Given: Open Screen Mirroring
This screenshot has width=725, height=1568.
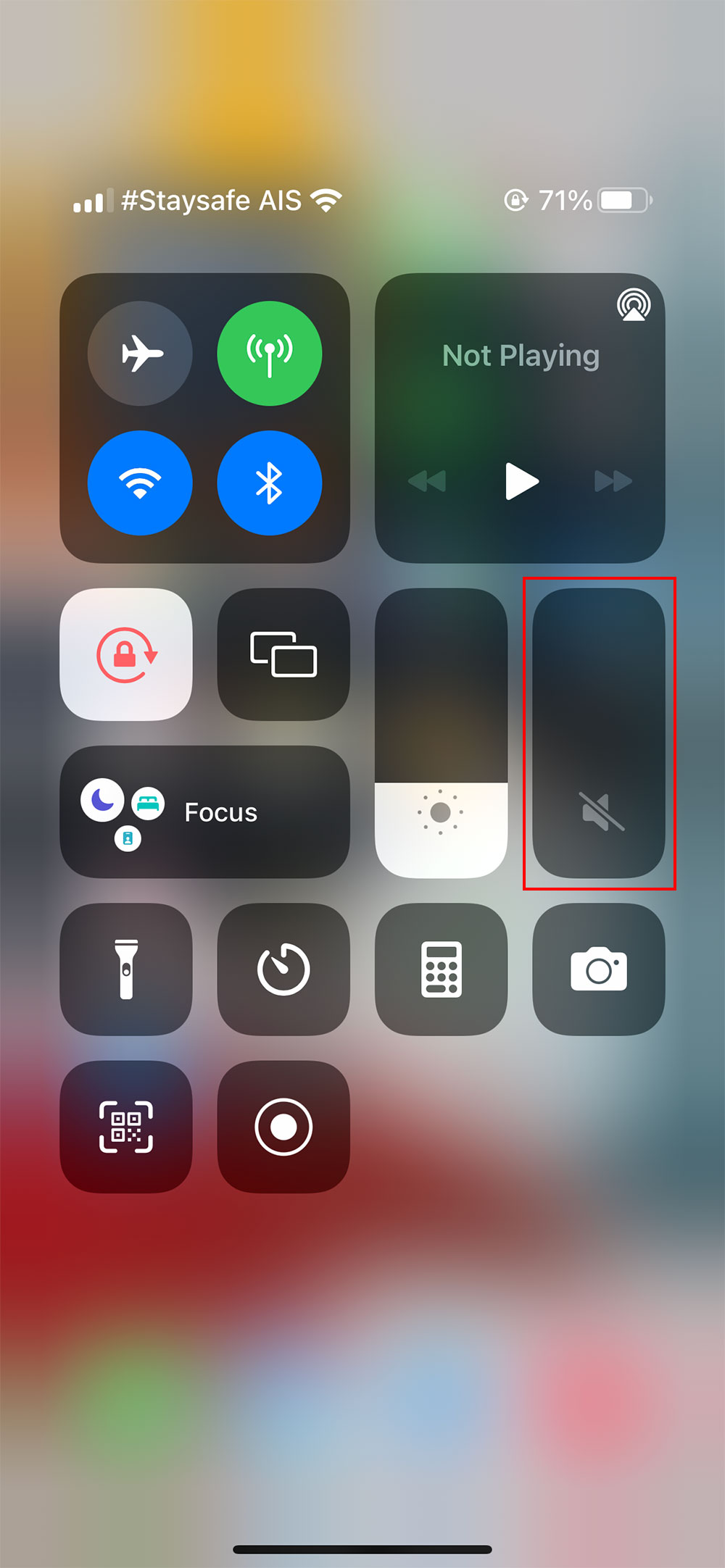Looking at the screenshot, I should pyautogui.click(x=283, y=654).
